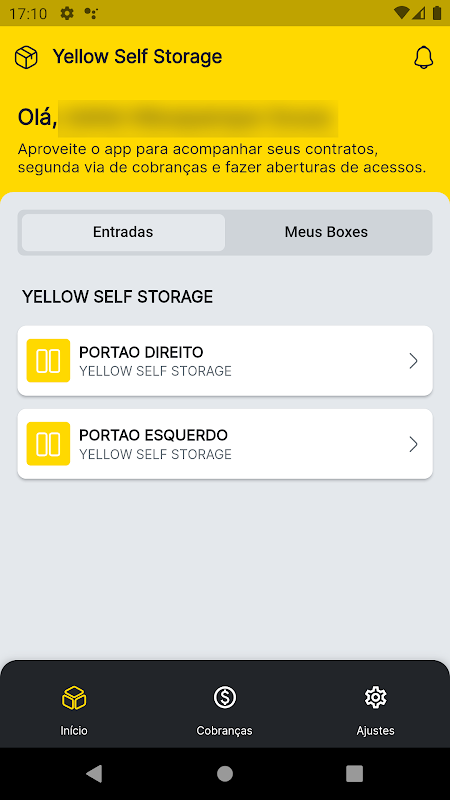Tap the system home button
This screenshot has width=450, height=800.
pos(224,773)
